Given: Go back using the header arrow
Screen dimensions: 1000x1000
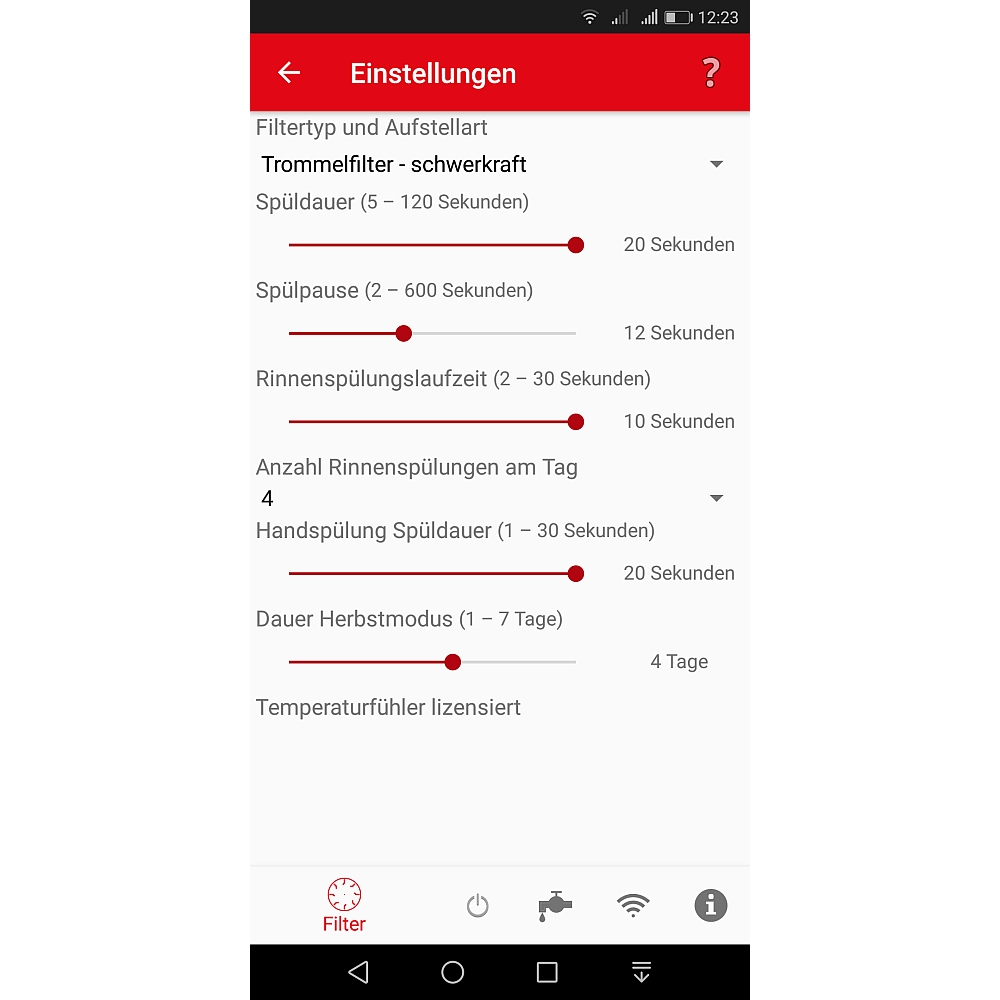Looking at the screenshot, I should pyautogui.click(x=289, y=73).
